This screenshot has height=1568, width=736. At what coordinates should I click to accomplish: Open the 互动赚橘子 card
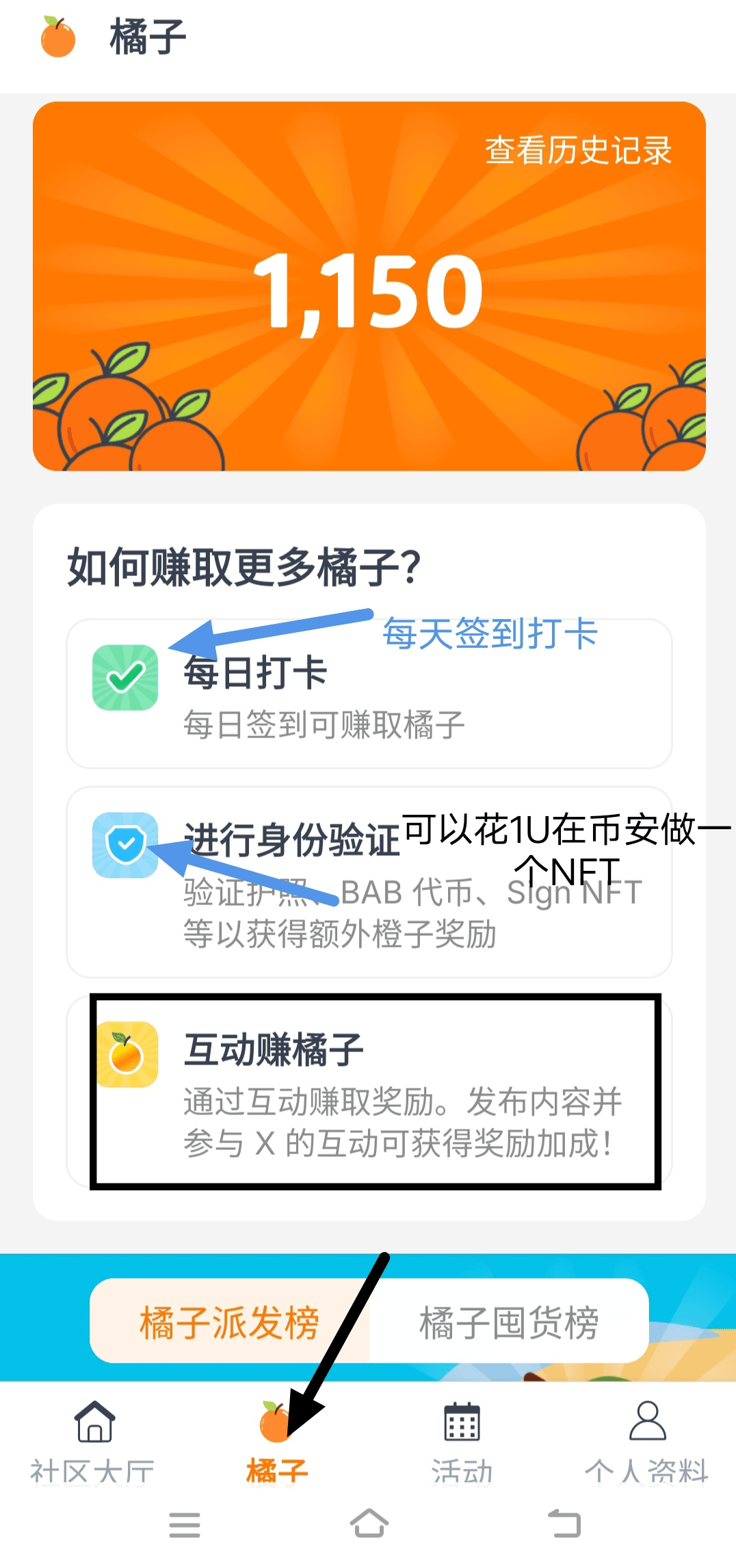369,1092
